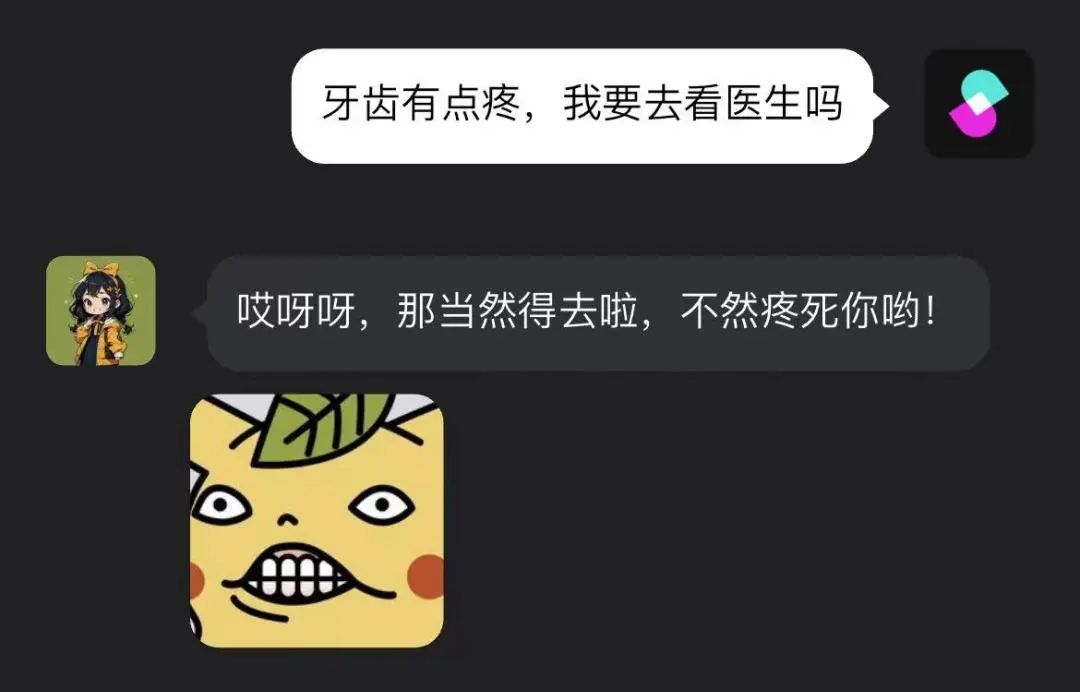
Task: Open the anime girl avatar's profile
Action: point(101,311)
